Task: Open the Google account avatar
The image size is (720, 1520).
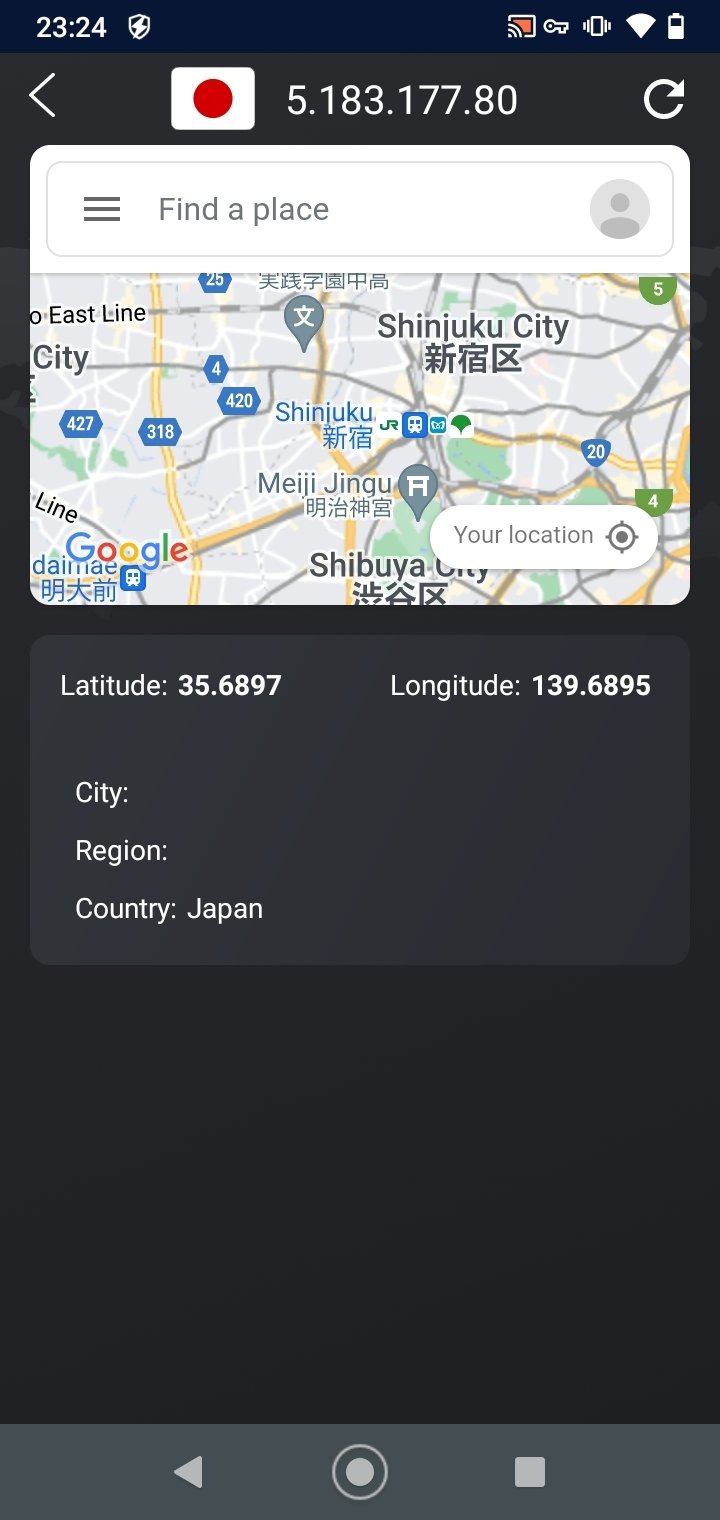Action: [x=619, y=209]
